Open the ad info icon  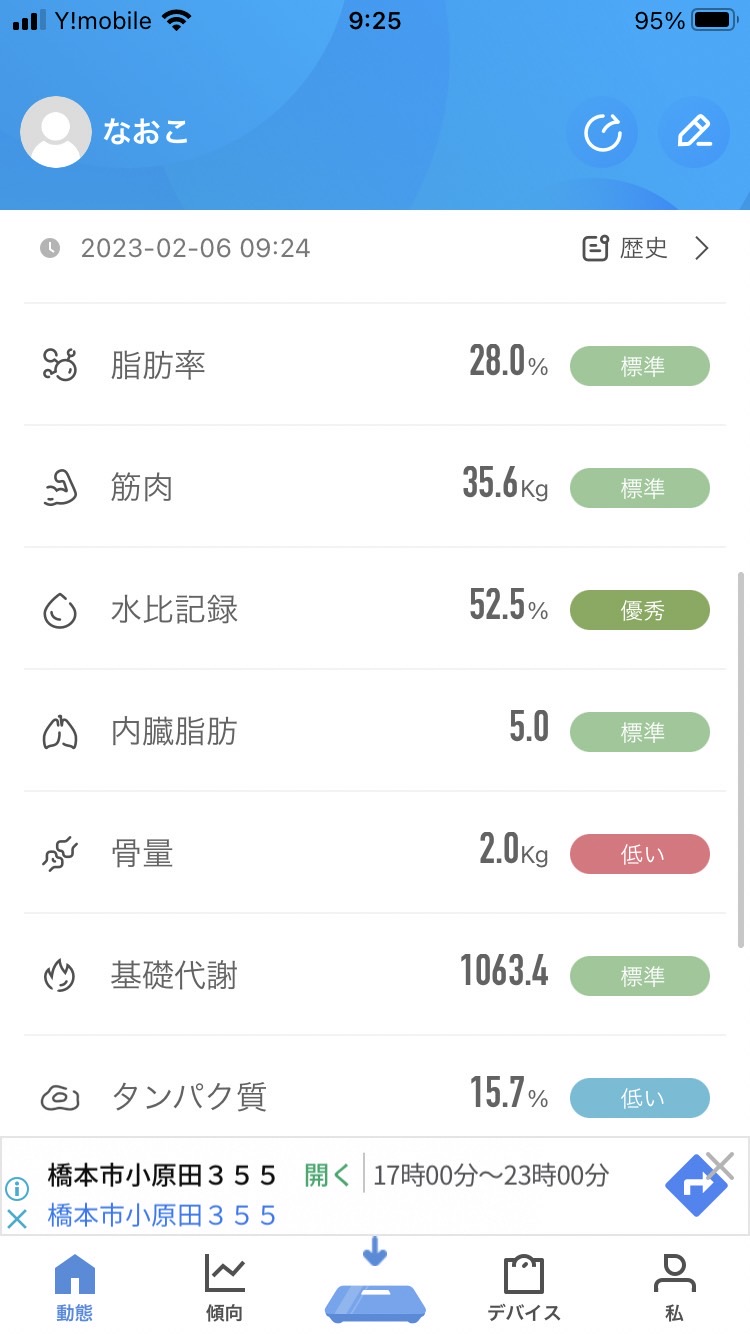click(16, 1189)
